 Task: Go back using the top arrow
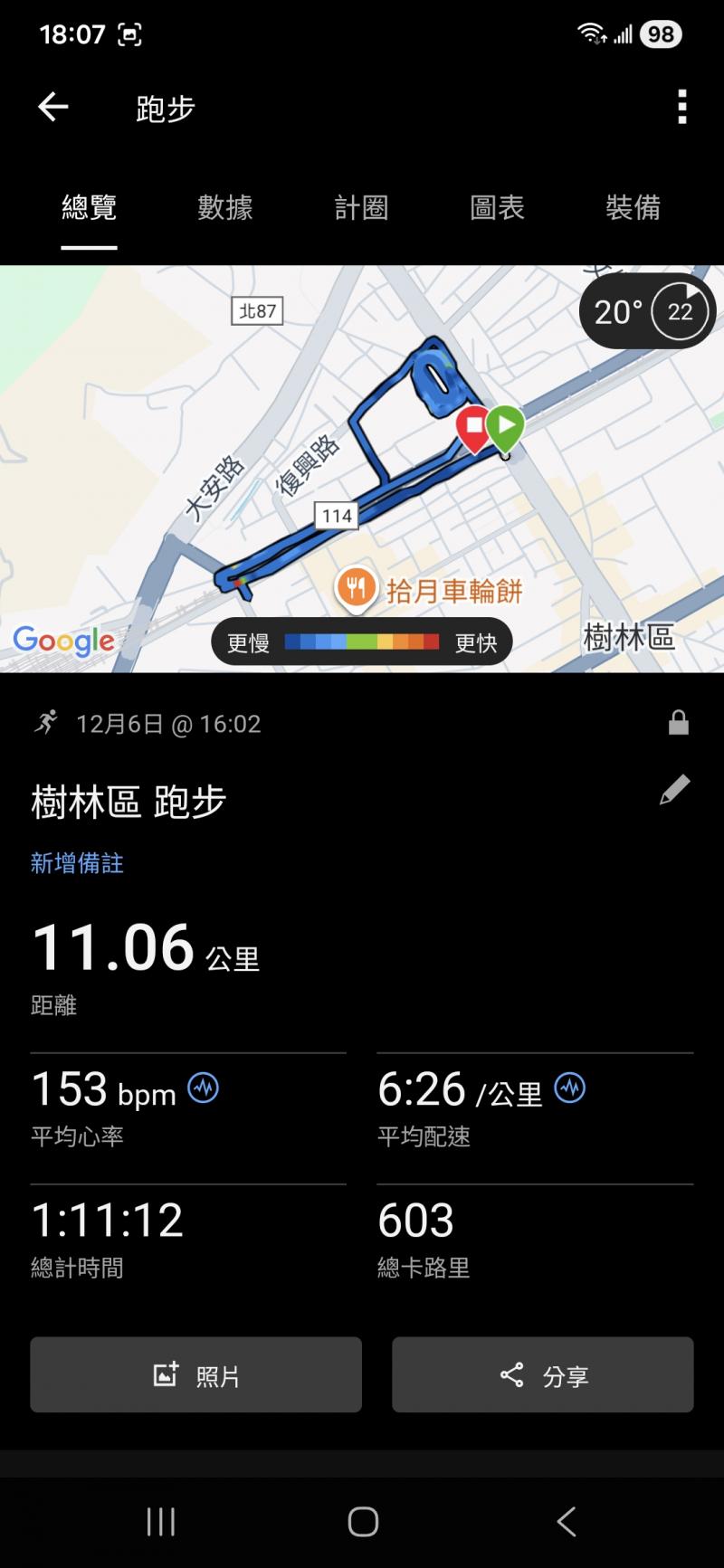click(x=52, y=108)
